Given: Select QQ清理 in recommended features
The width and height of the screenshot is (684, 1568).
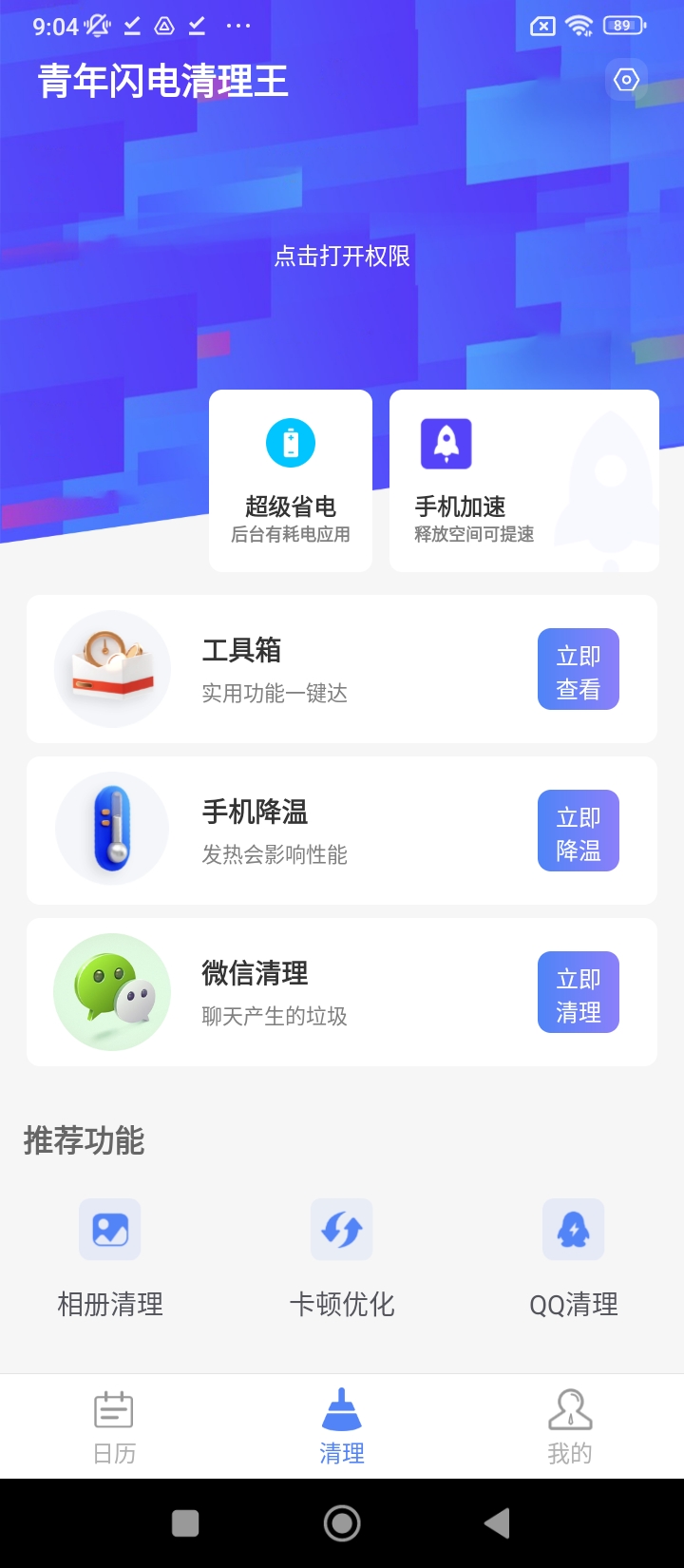Looking at the screenshot, I should (574, 1258).
